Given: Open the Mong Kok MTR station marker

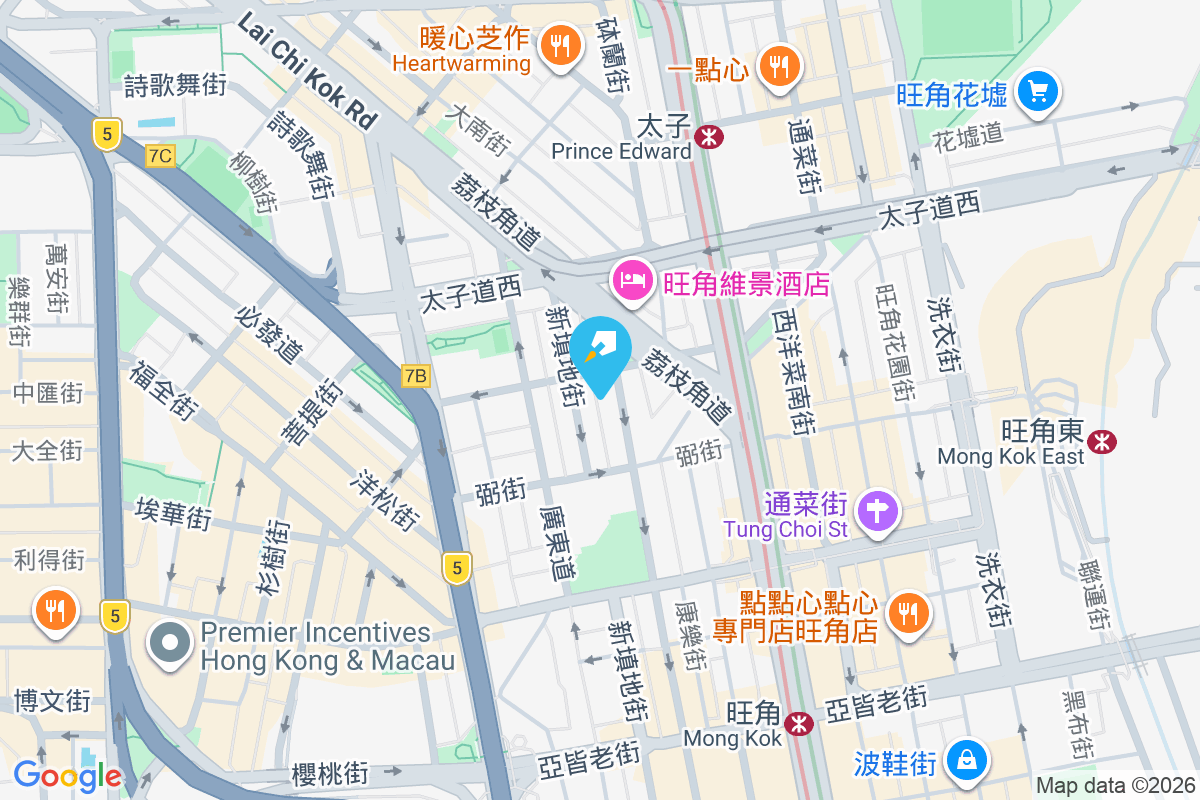Looking at the screenshot, I should [x=798, y=724].
